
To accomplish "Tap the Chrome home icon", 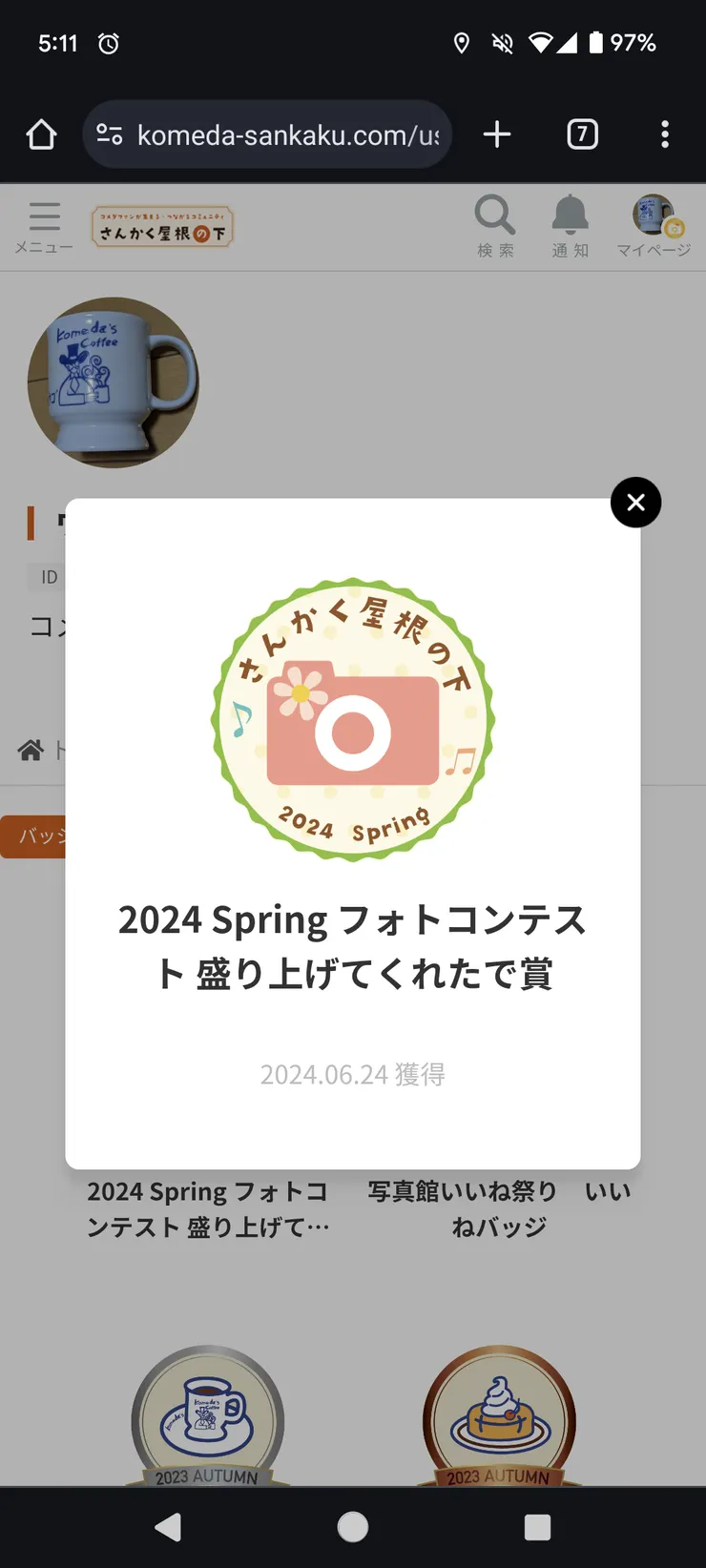I will pyautogui.click(x=41, y=134).
